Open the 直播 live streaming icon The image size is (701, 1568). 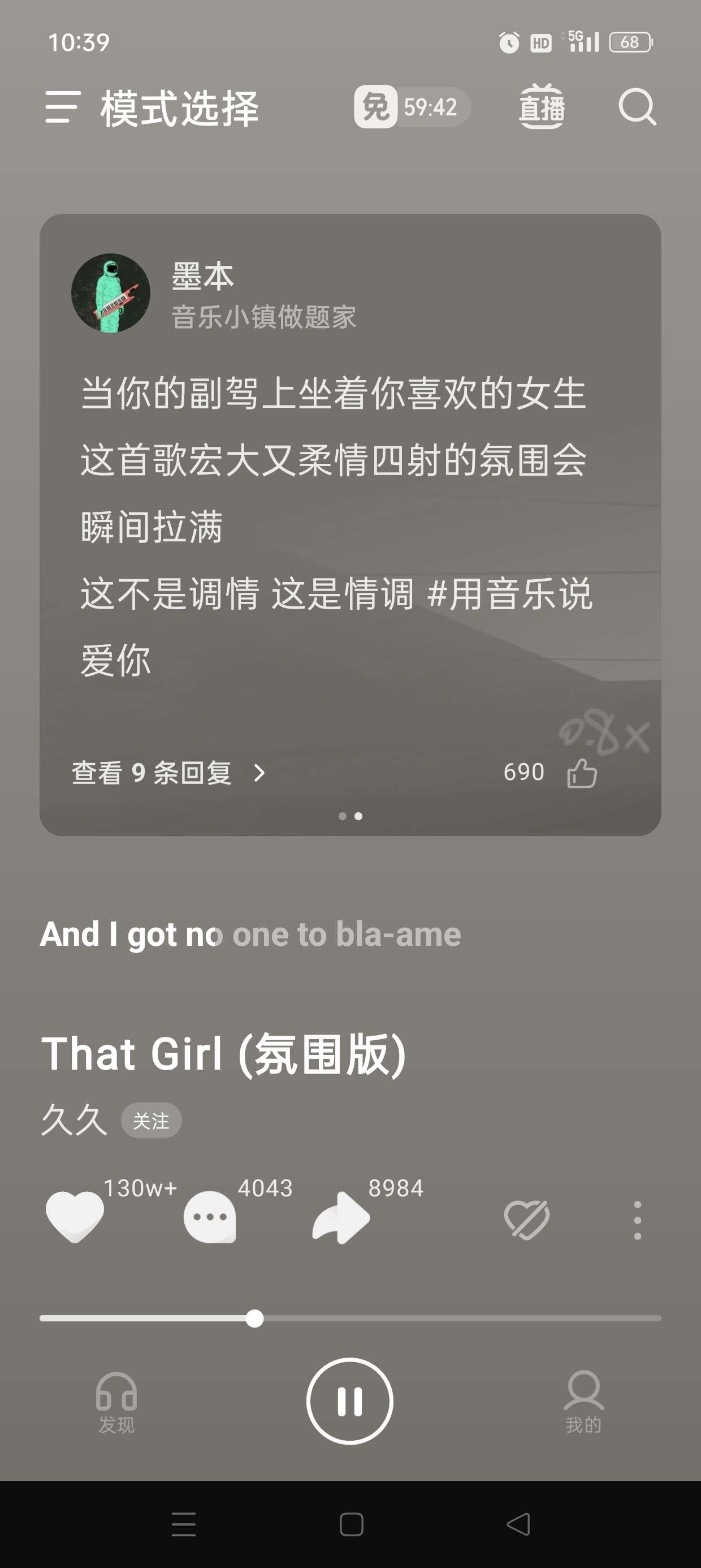540,106
